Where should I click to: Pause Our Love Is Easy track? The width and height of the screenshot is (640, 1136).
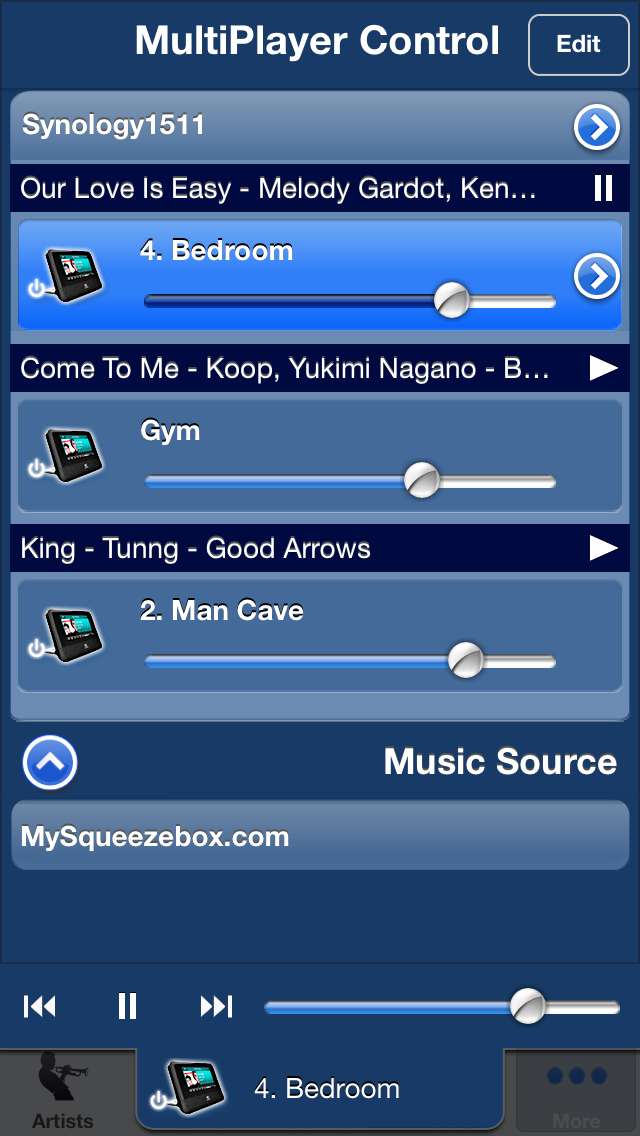pos(603,188)
